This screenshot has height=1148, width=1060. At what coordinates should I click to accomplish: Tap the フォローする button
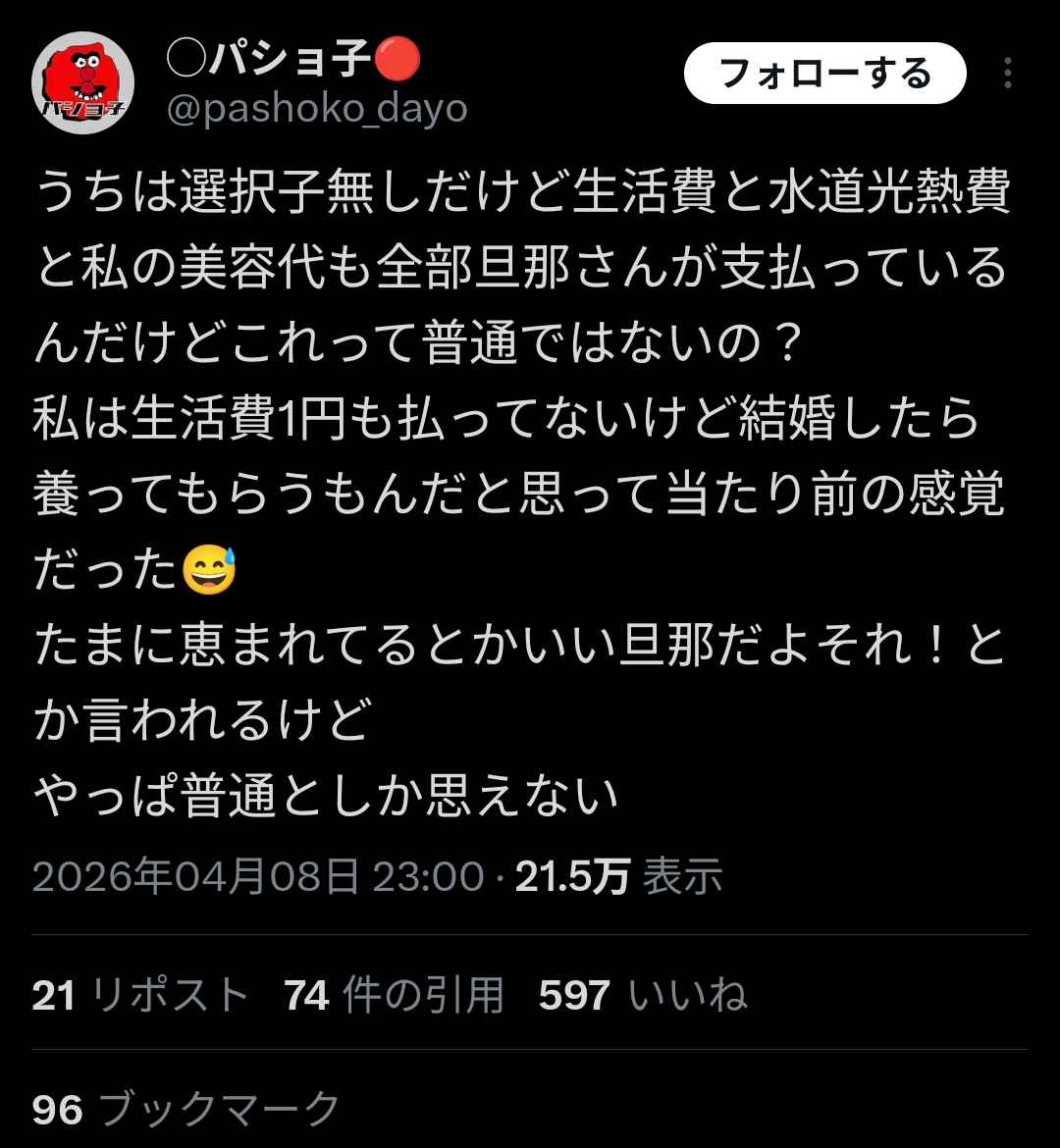tap(824, 74)
